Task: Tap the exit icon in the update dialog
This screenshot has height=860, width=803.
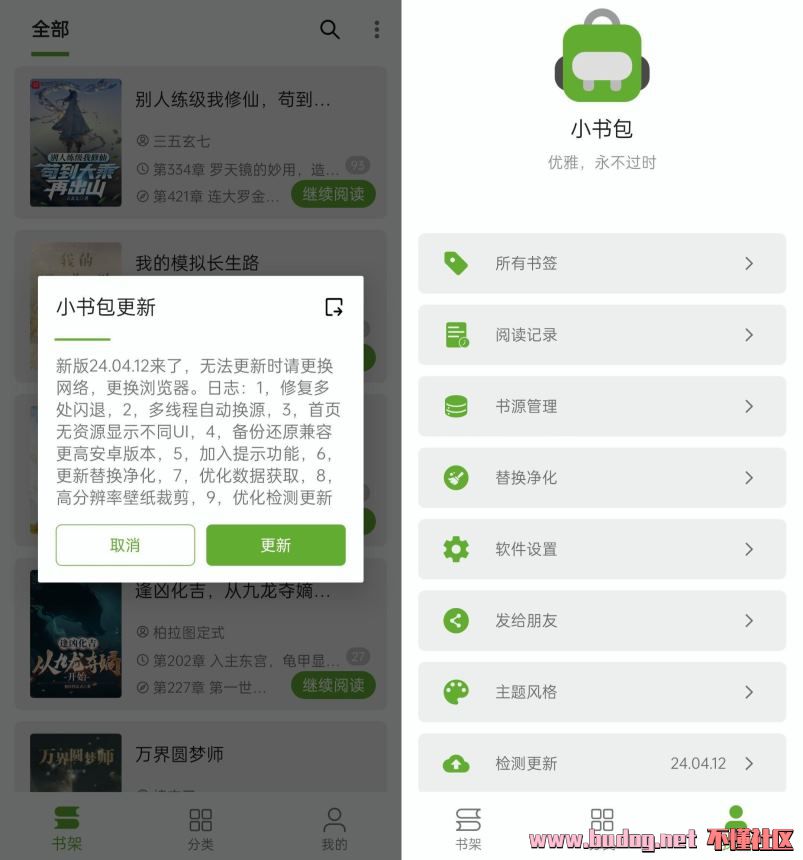Action: pos(334,307)
